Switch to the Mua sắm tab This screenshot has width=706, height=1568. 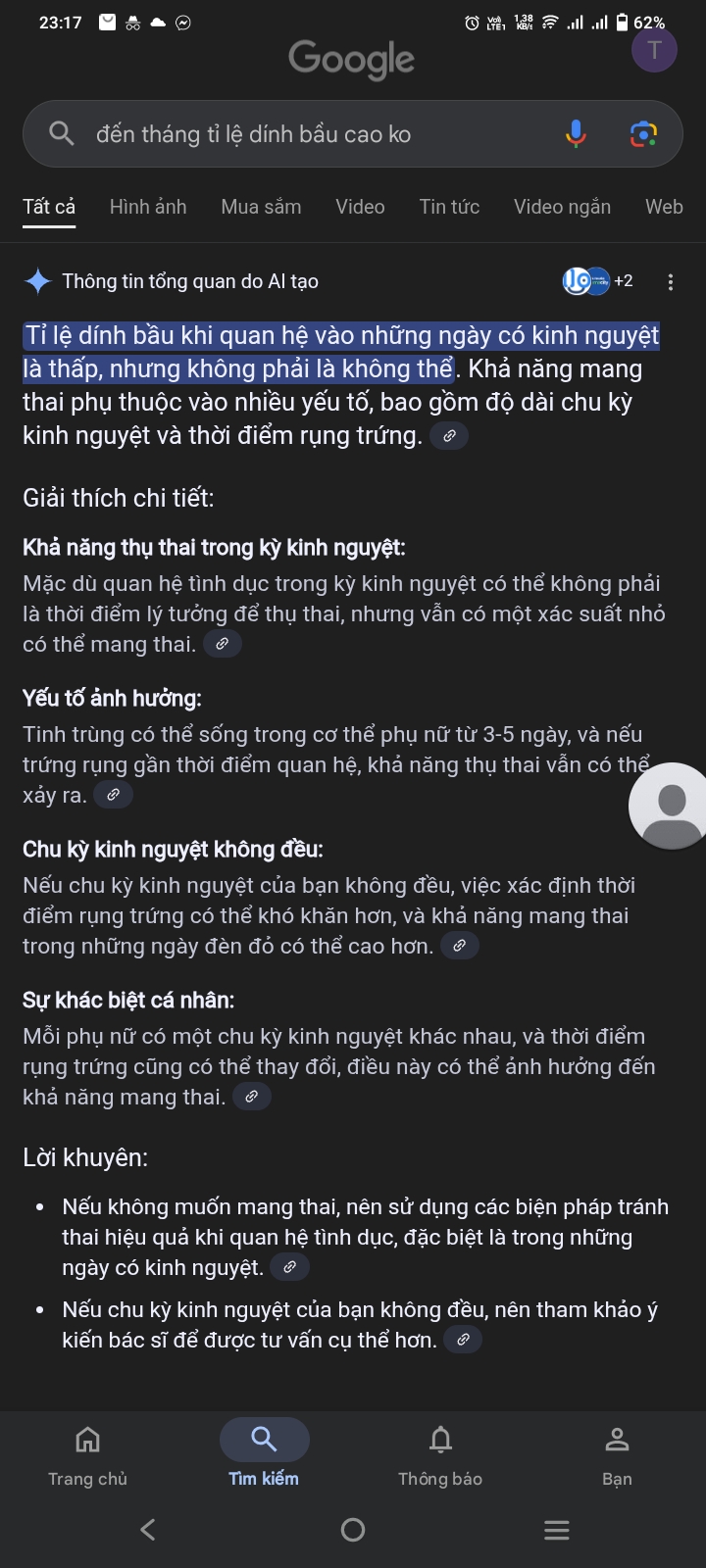point(261,207)
